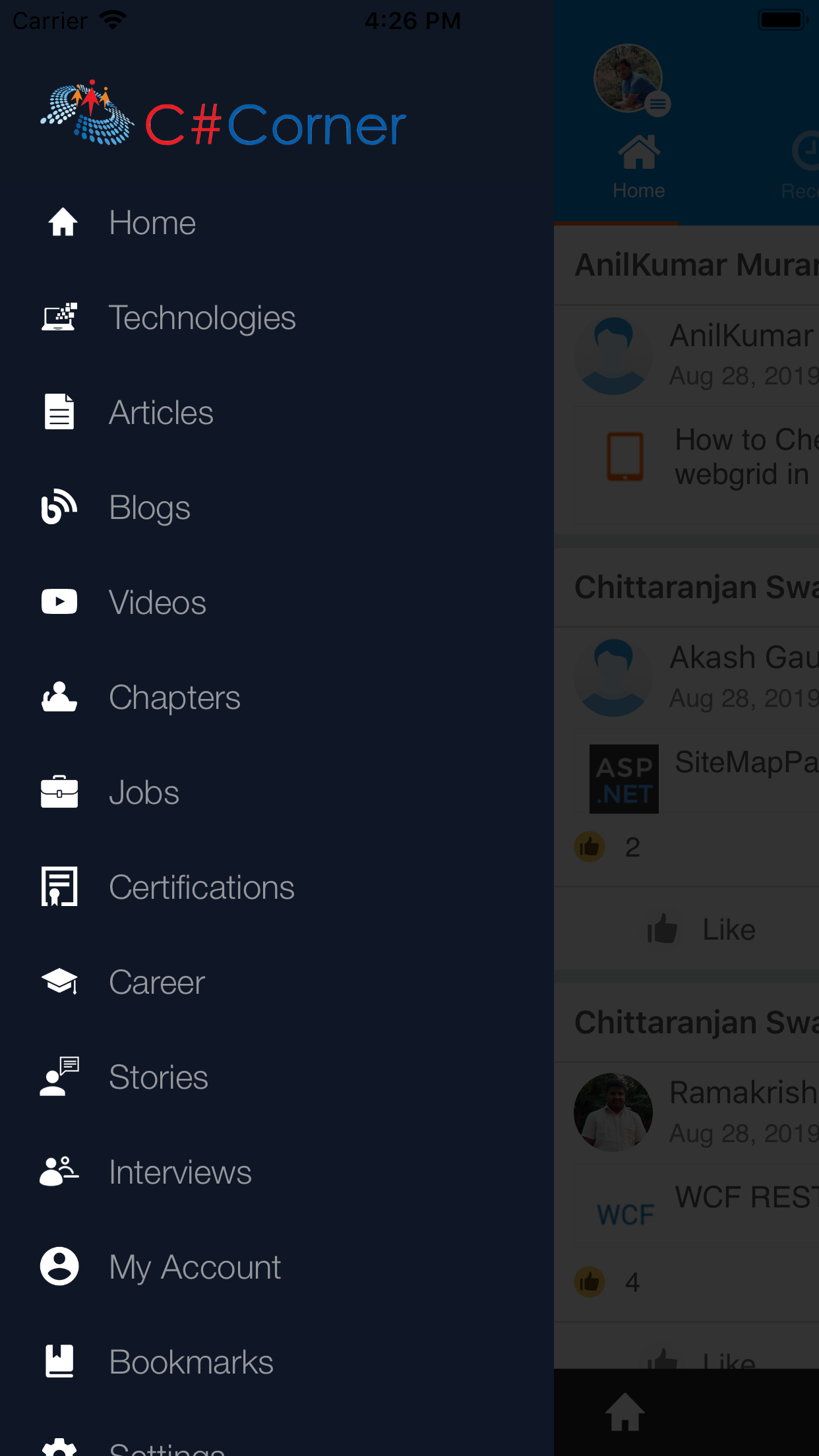View the Jobs listing
Screen dimensions: 819x1456
(x=144, y=793)
